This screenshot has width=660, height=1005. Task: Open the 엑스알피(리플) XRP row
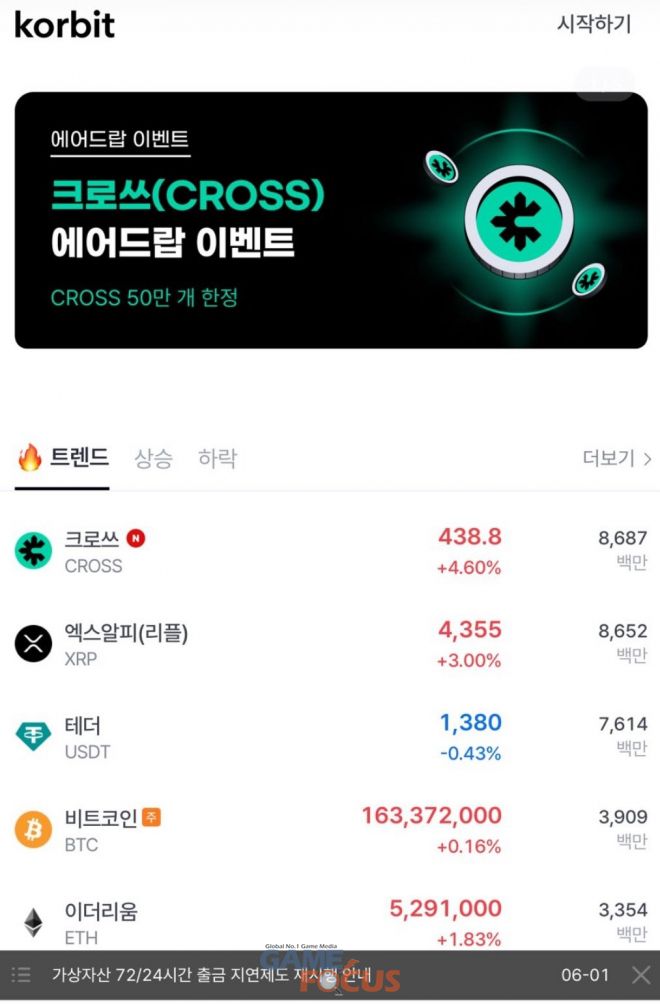(330, 644)
